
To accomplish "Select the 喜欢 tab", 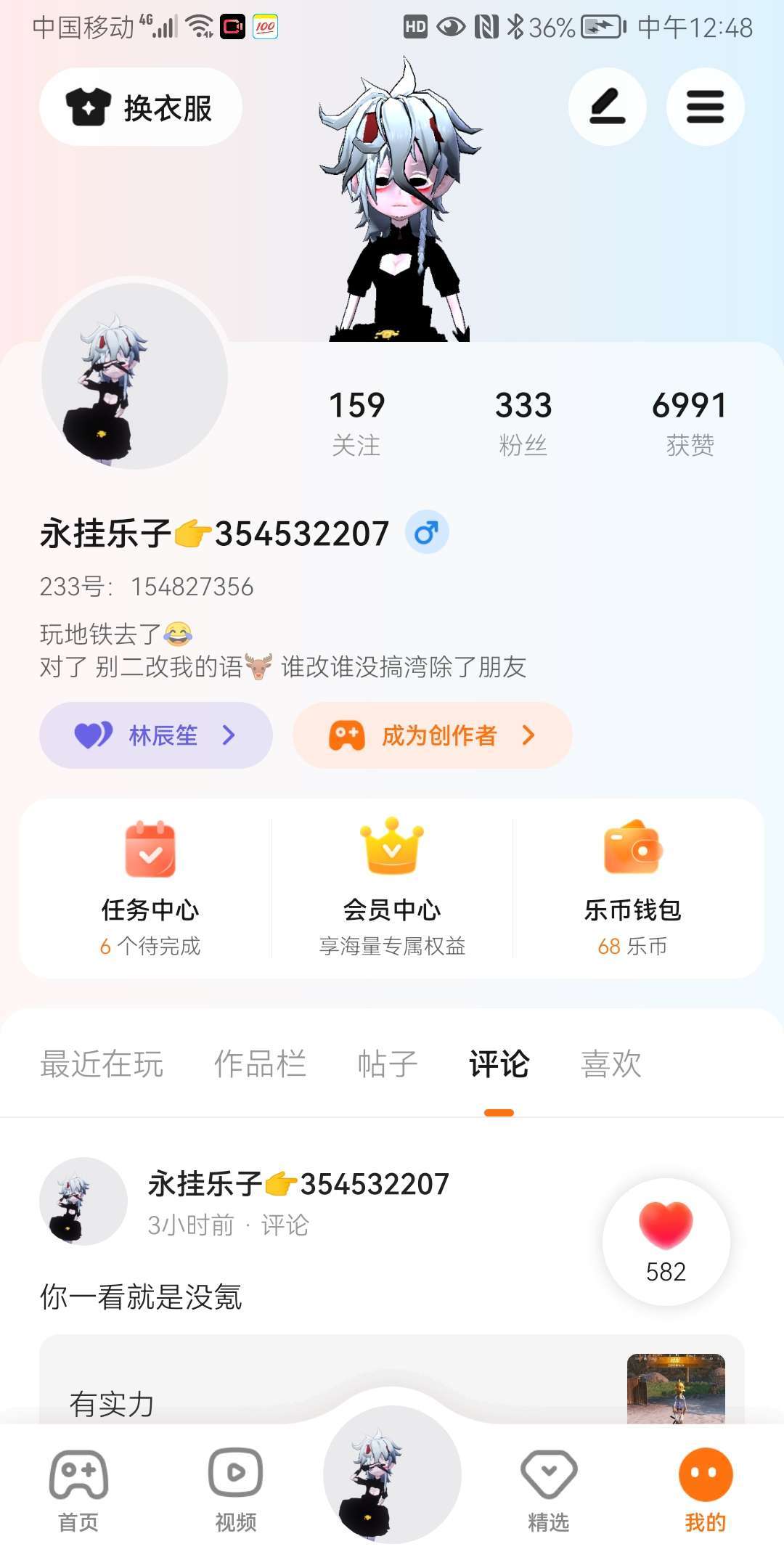I will 611,1064.
